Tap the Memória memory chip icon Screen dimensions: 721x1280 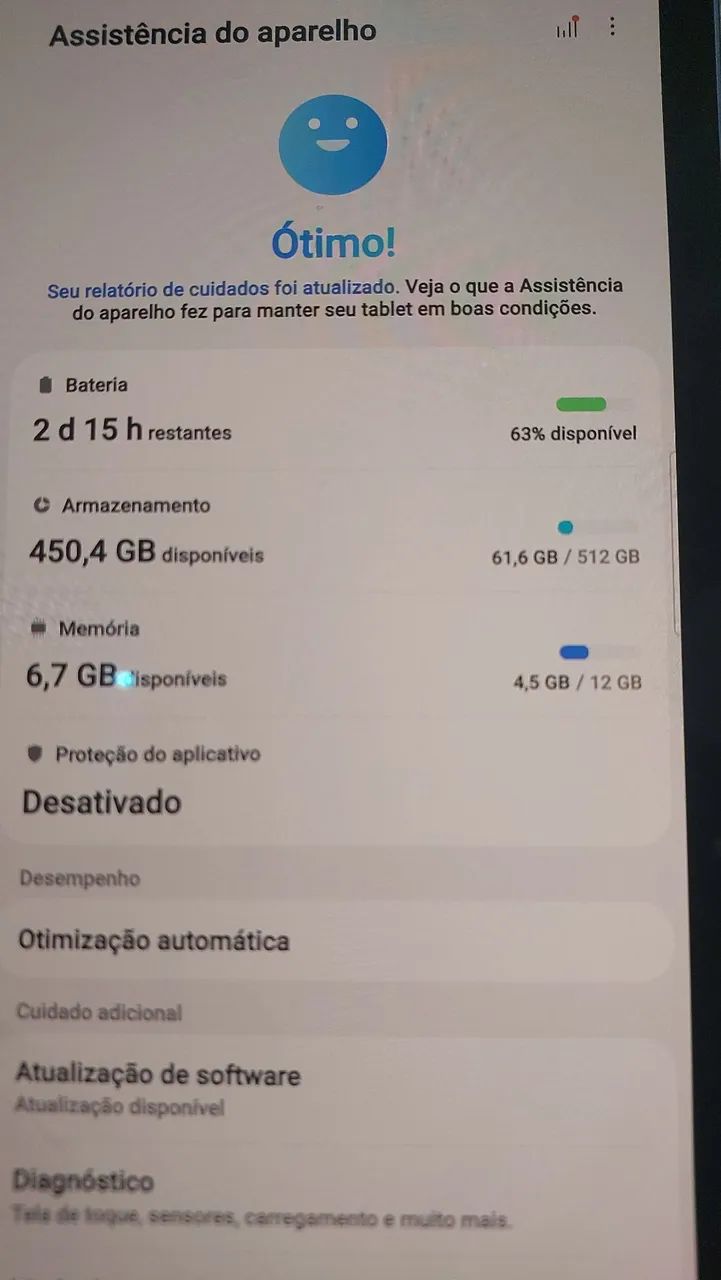40,629
